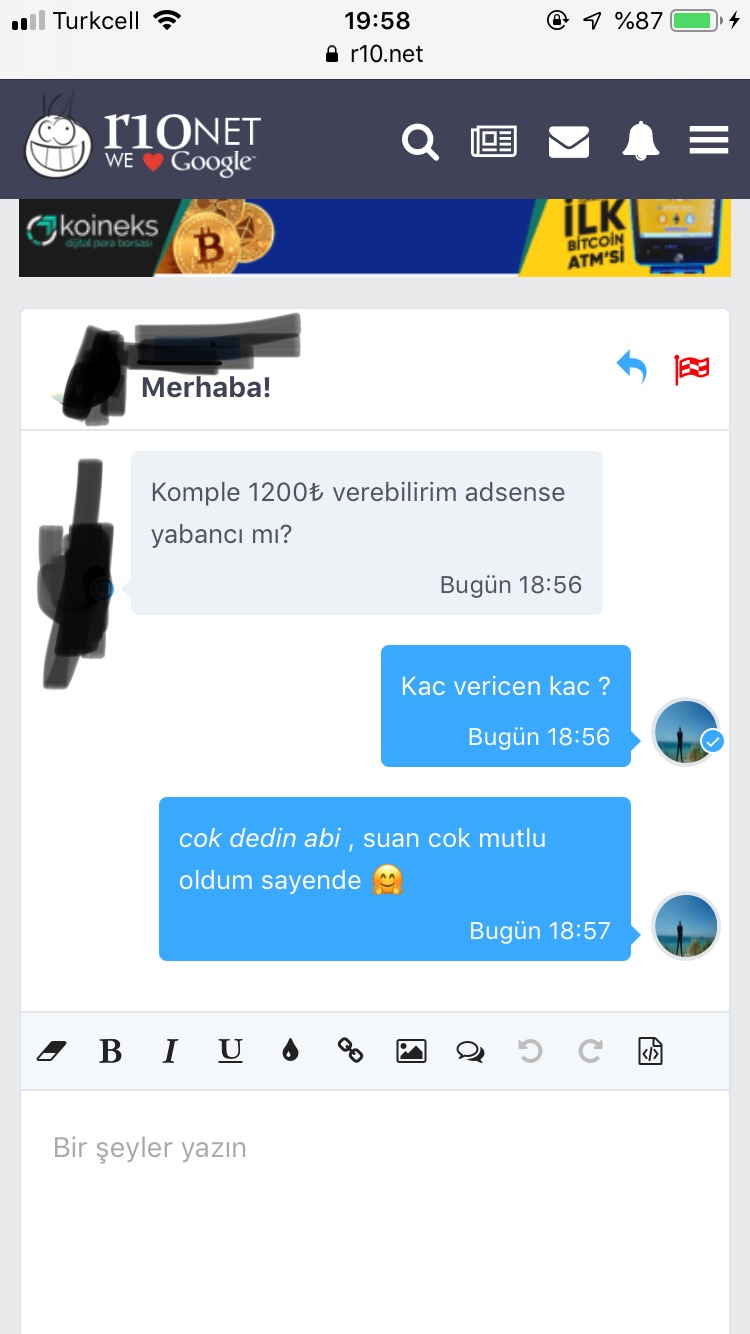Enable bold text formatting
Screen dimensions: 750x1334
pos(111,1051)
